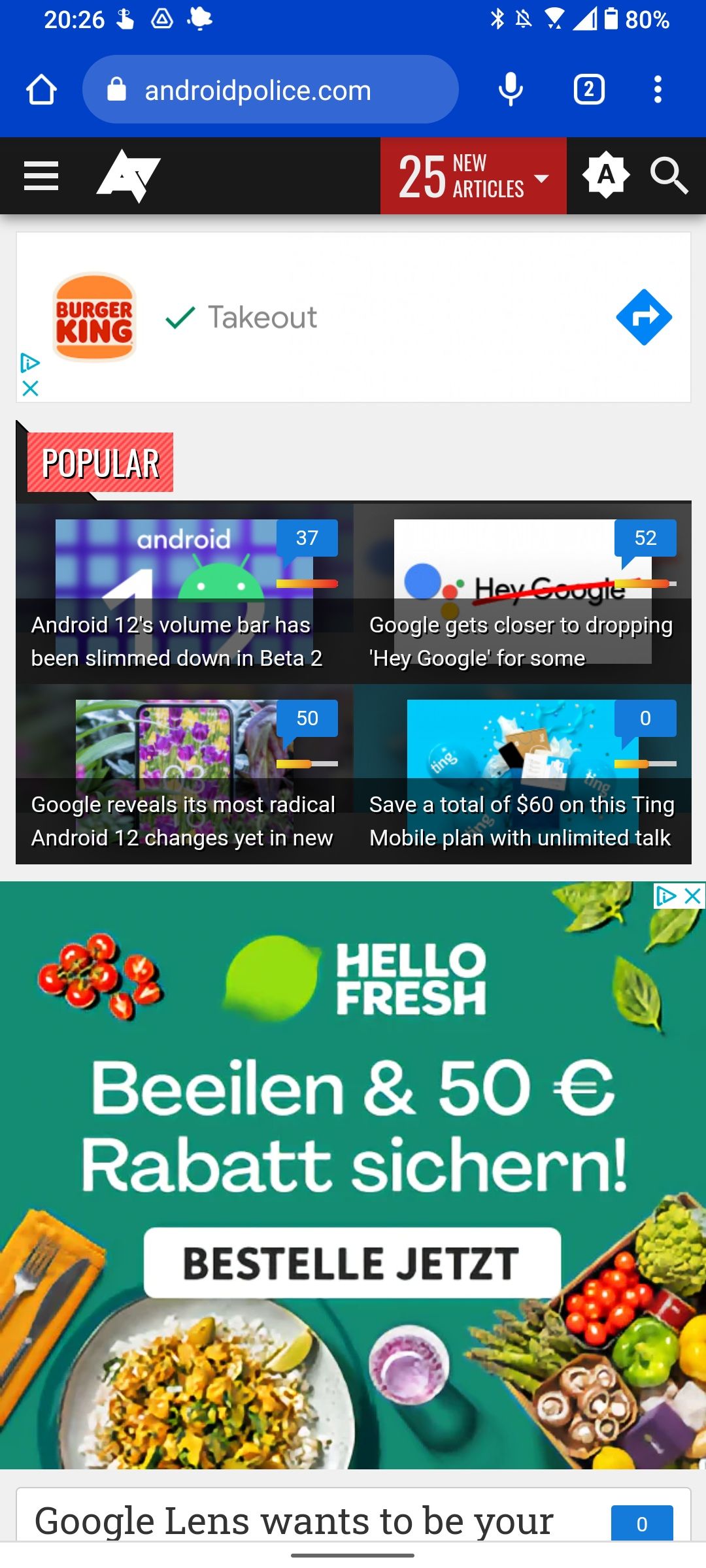Expand the 25 New Articles dropdown

pyautogui.click(x=473, y=176)
